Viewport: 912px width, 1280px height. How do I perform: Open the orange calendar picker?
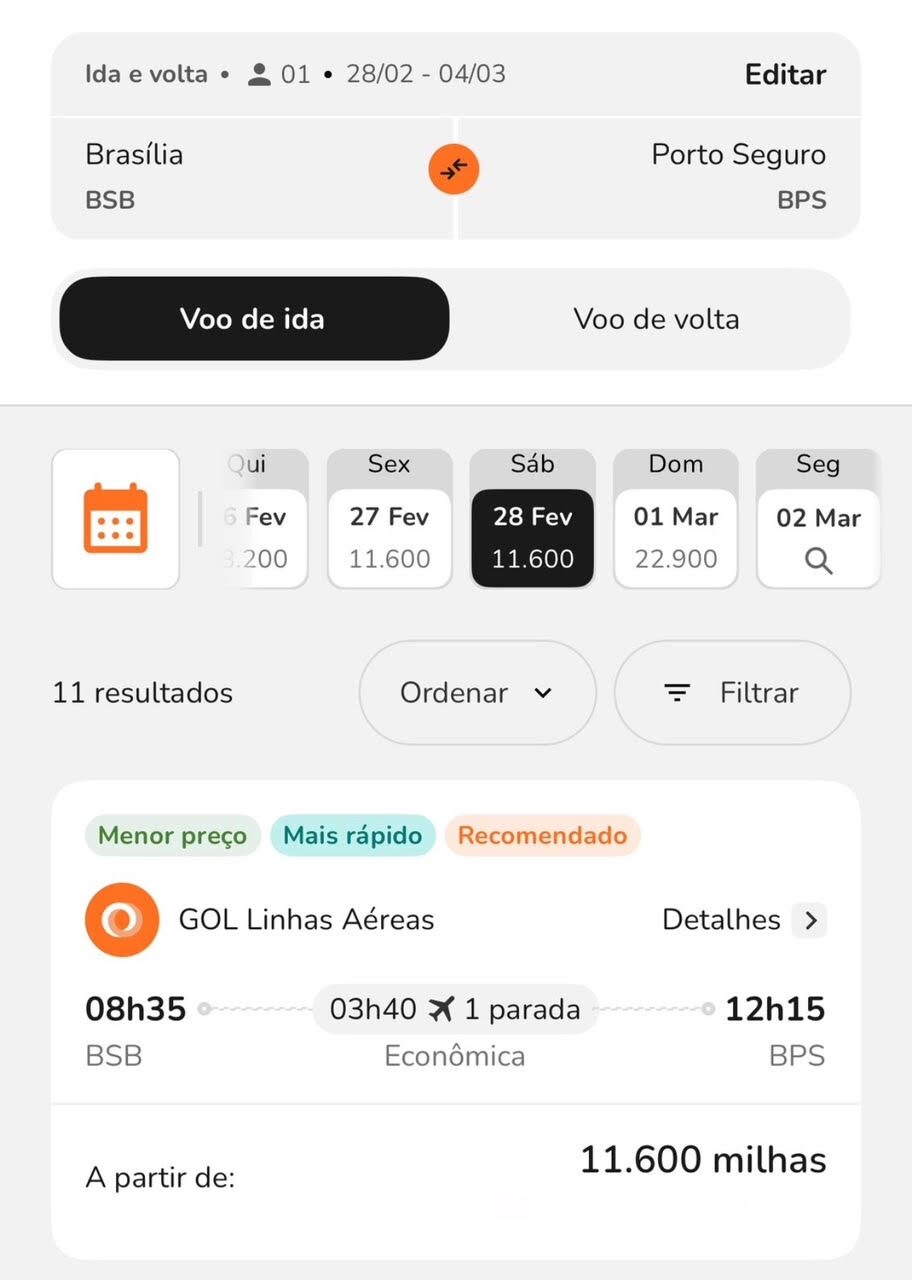pyautogui.click(x=116, y=518)
